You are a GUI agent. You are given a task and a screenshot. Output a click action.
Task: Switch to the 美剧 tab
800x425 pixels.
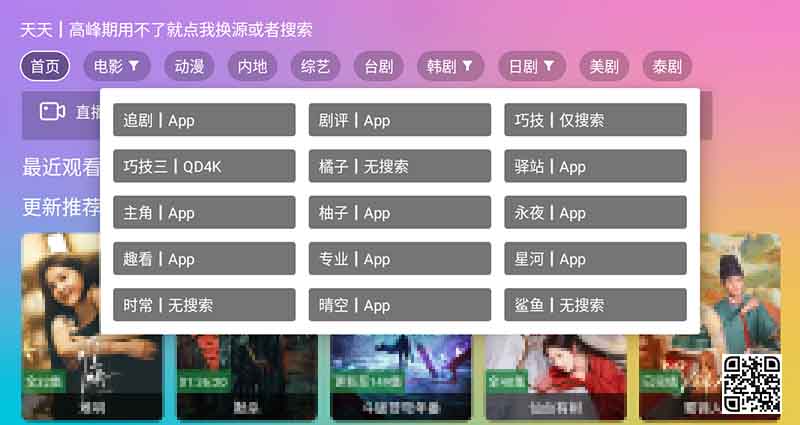pyautogui.click(x=603, y=67)
